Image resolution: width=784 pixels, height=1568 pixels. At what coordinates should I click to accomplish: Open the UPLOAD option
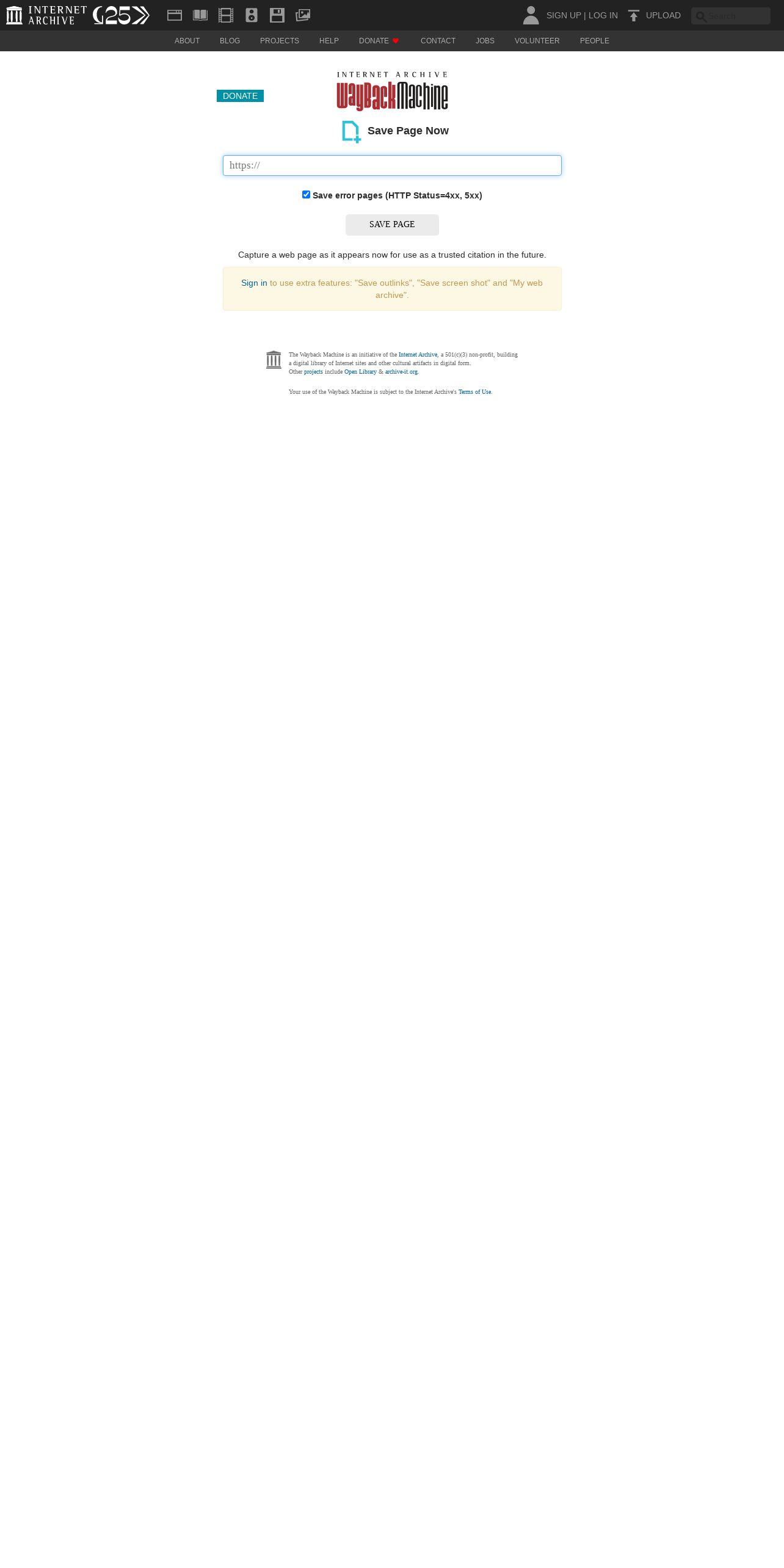click(x=654, y=15)
